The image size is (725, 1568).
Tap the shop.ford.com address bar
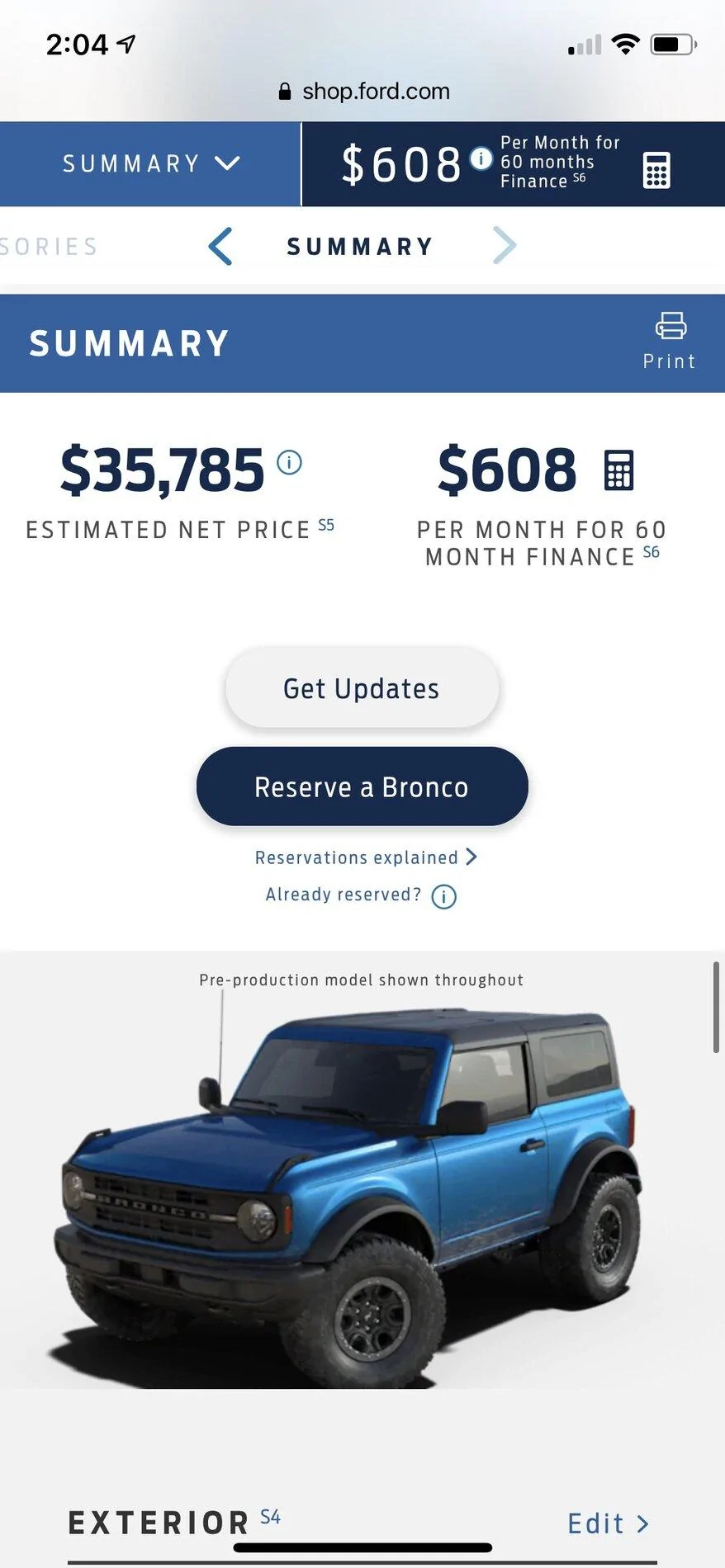[x=363, y=92]
